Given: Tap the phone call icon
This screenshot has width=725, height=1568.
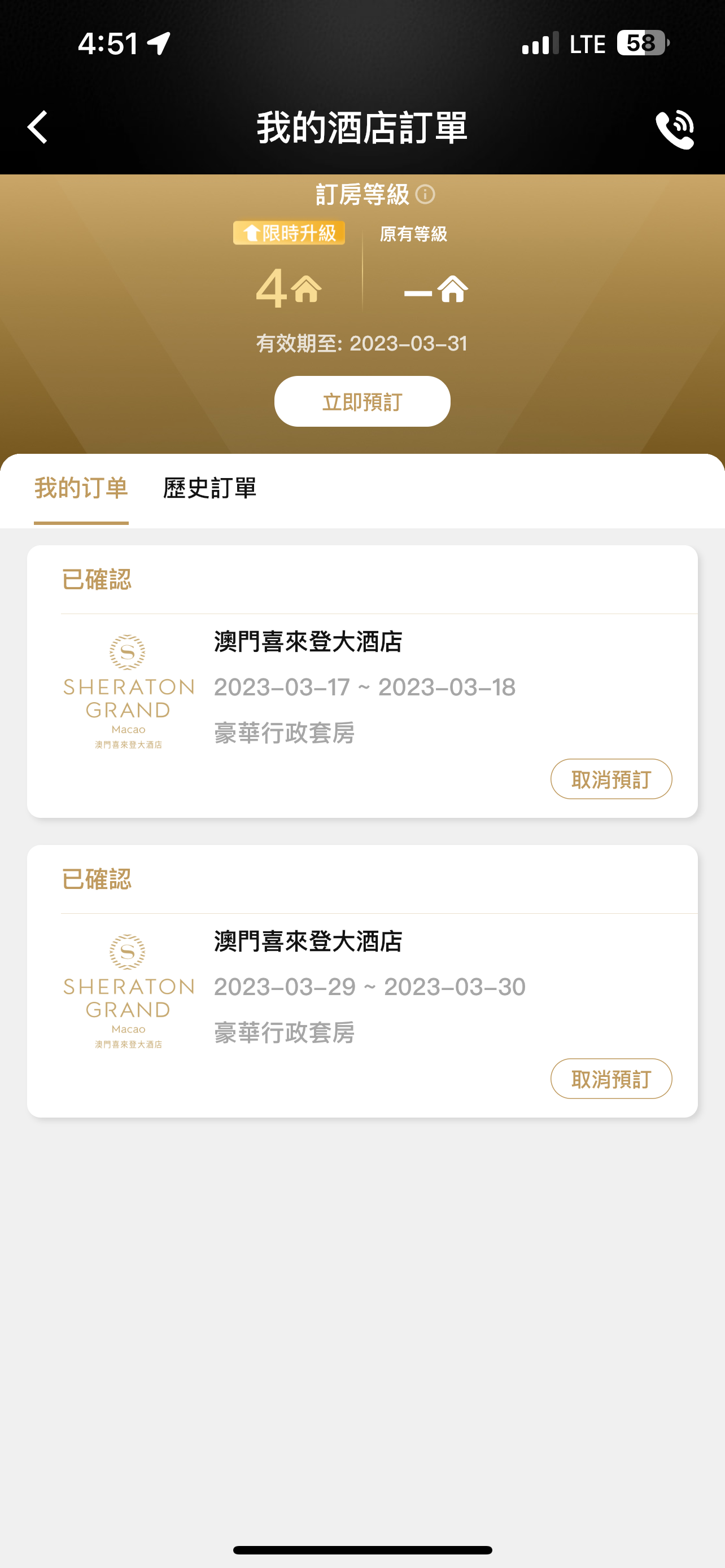Looking at the screenshot, I should (x=675, y=129).
